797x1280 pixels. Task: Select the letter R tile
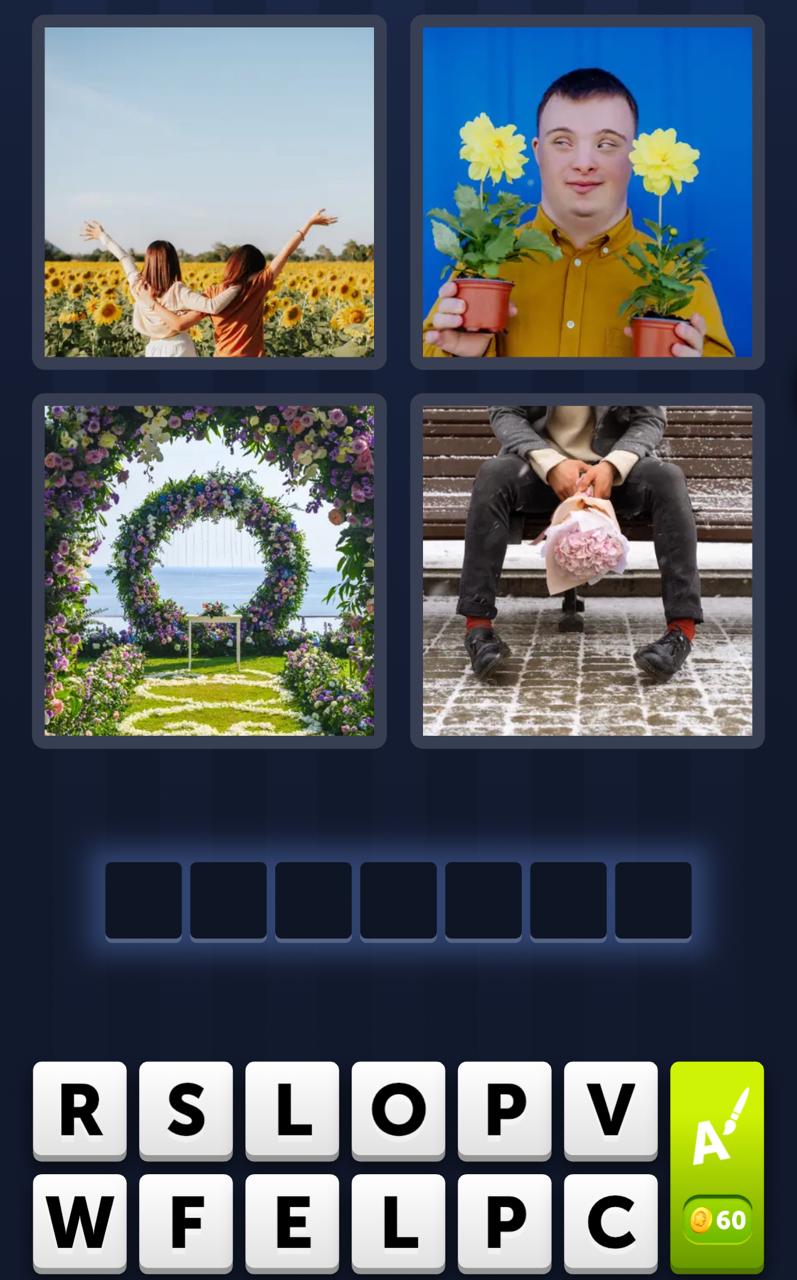coord(79,1110)
